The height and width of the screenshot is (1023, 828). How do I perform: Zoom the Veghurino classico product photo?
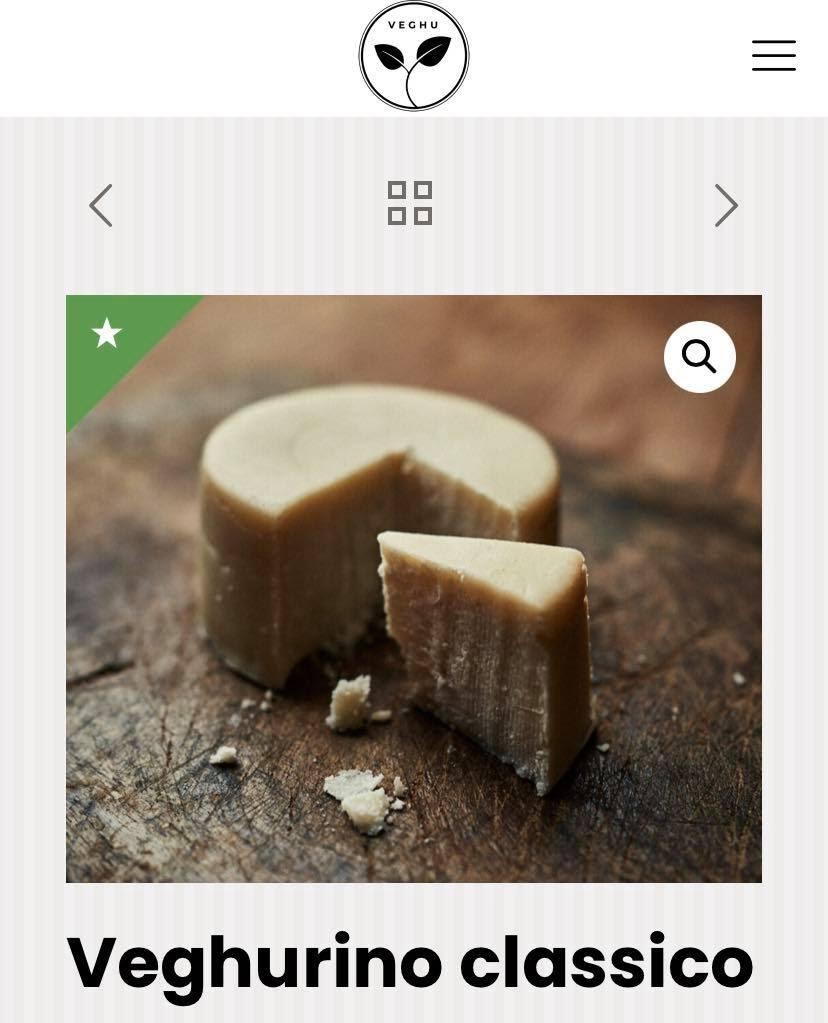699,357
